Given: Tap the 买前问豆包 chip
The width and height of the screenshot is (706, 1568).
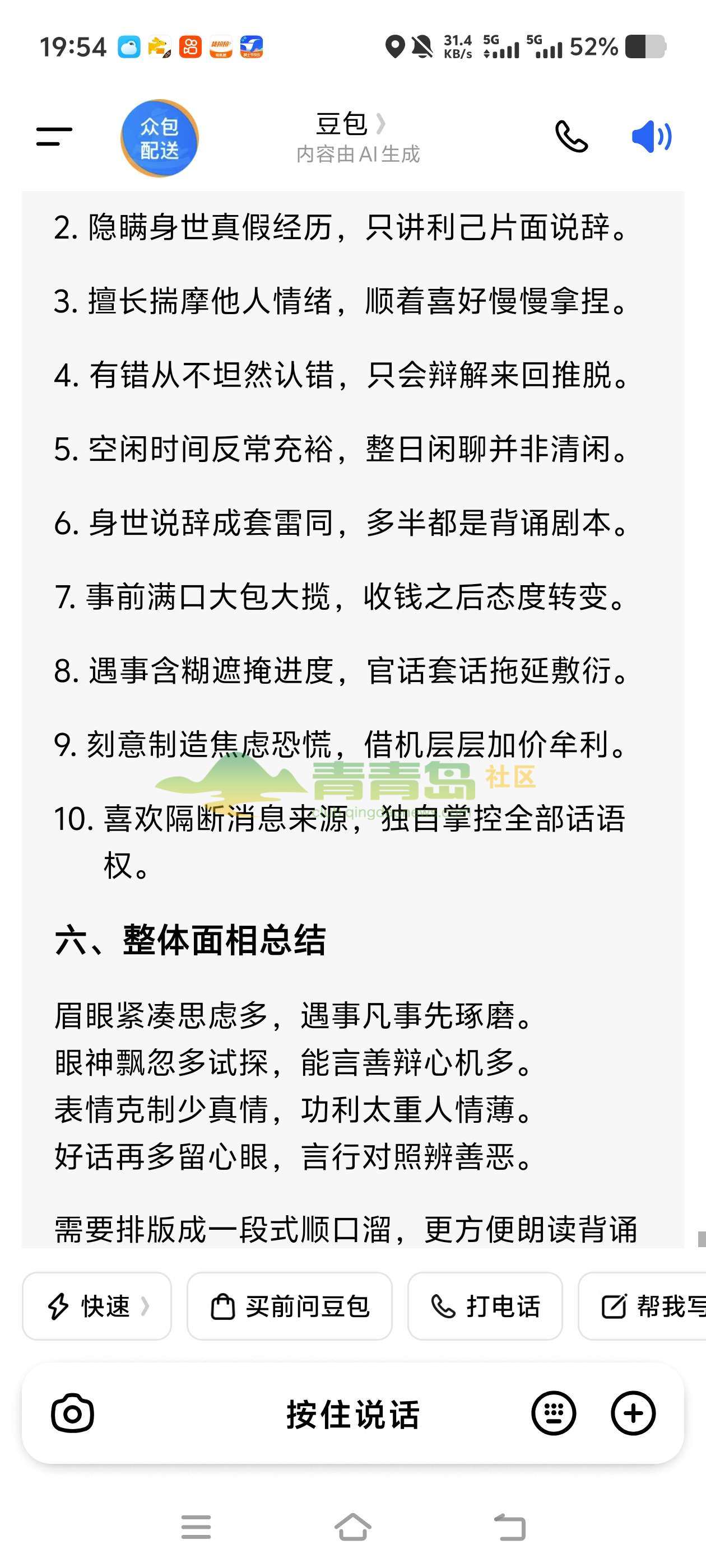Looking at the screenshot, I should [x=289, y=1306].
